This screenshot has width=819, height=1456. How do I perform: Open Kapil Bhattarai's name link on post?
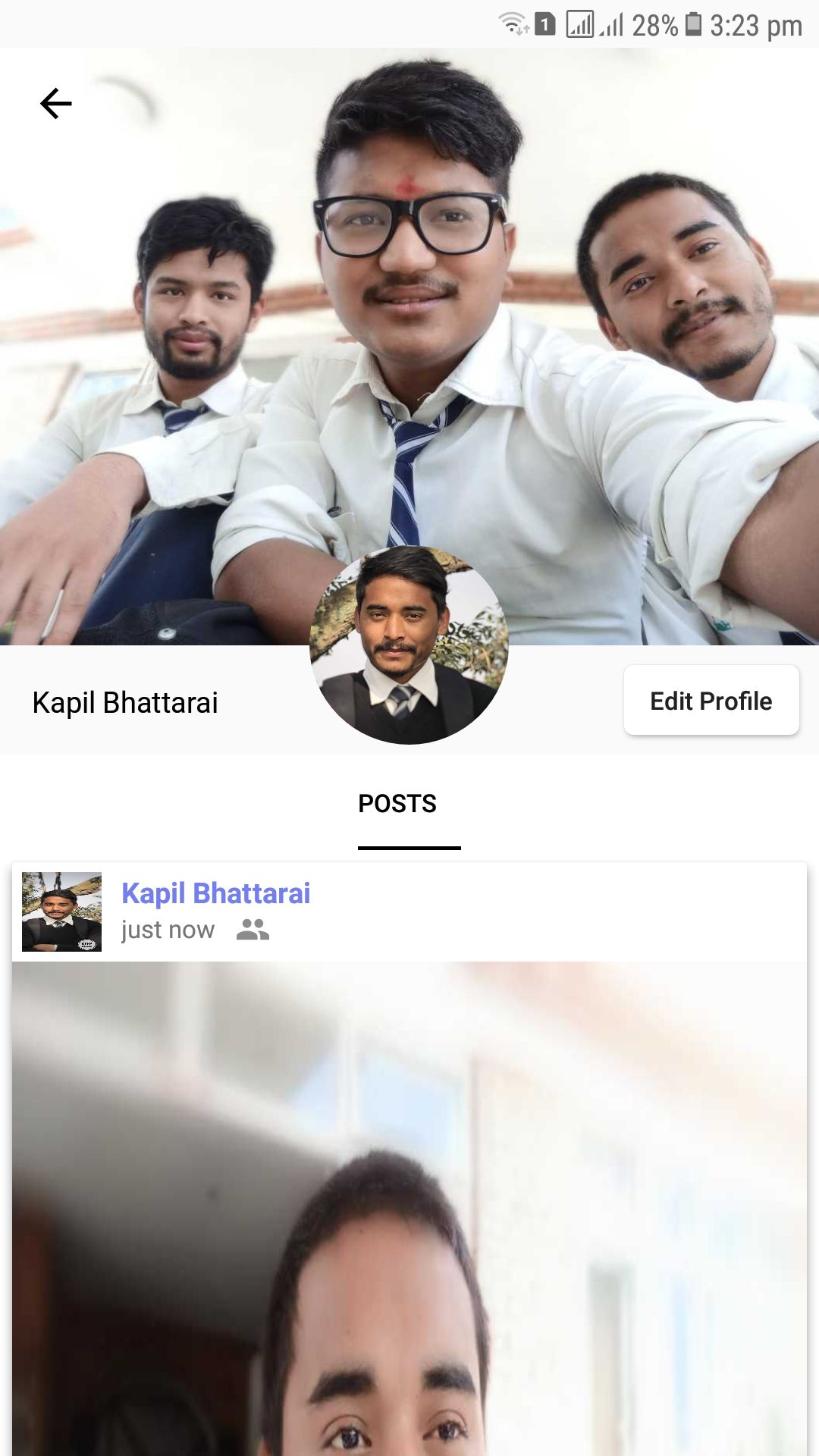click(215, 893)
